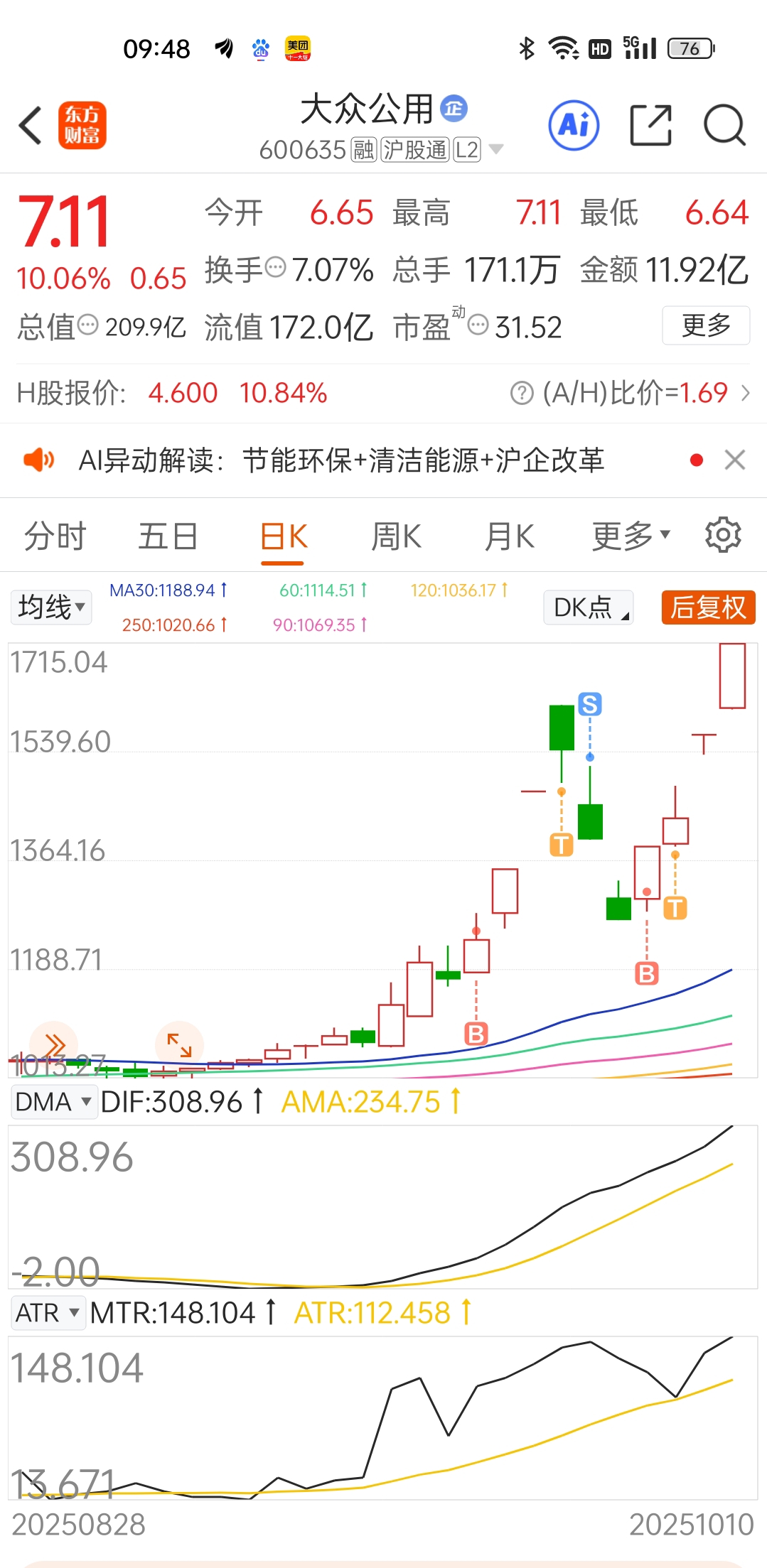Expand the stock code dropdown arrow
The height and width of the screenshot is (1568, 767).
pyautogui.click(x=496, y=149)
